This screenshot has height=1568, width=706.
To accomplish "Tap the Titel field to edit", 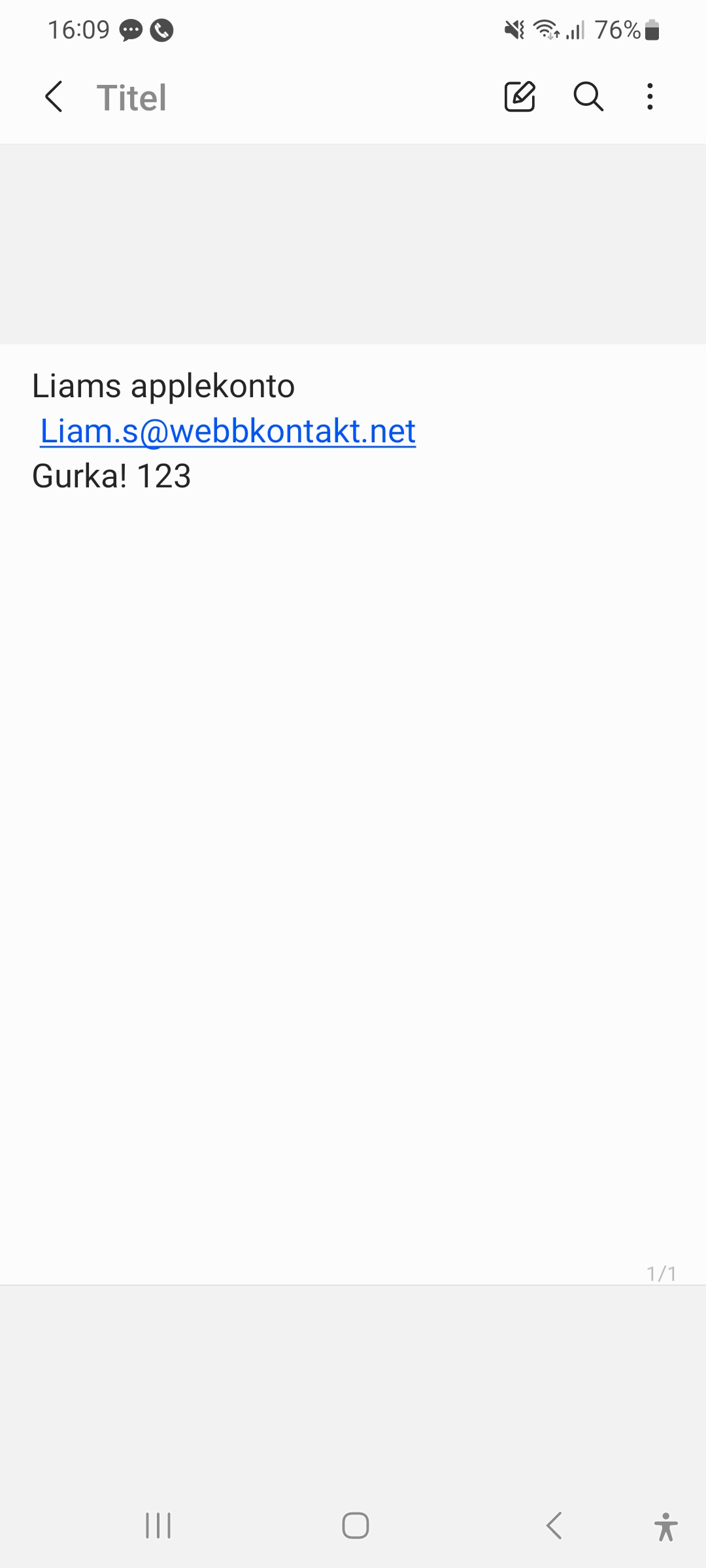I will (131, 98).
